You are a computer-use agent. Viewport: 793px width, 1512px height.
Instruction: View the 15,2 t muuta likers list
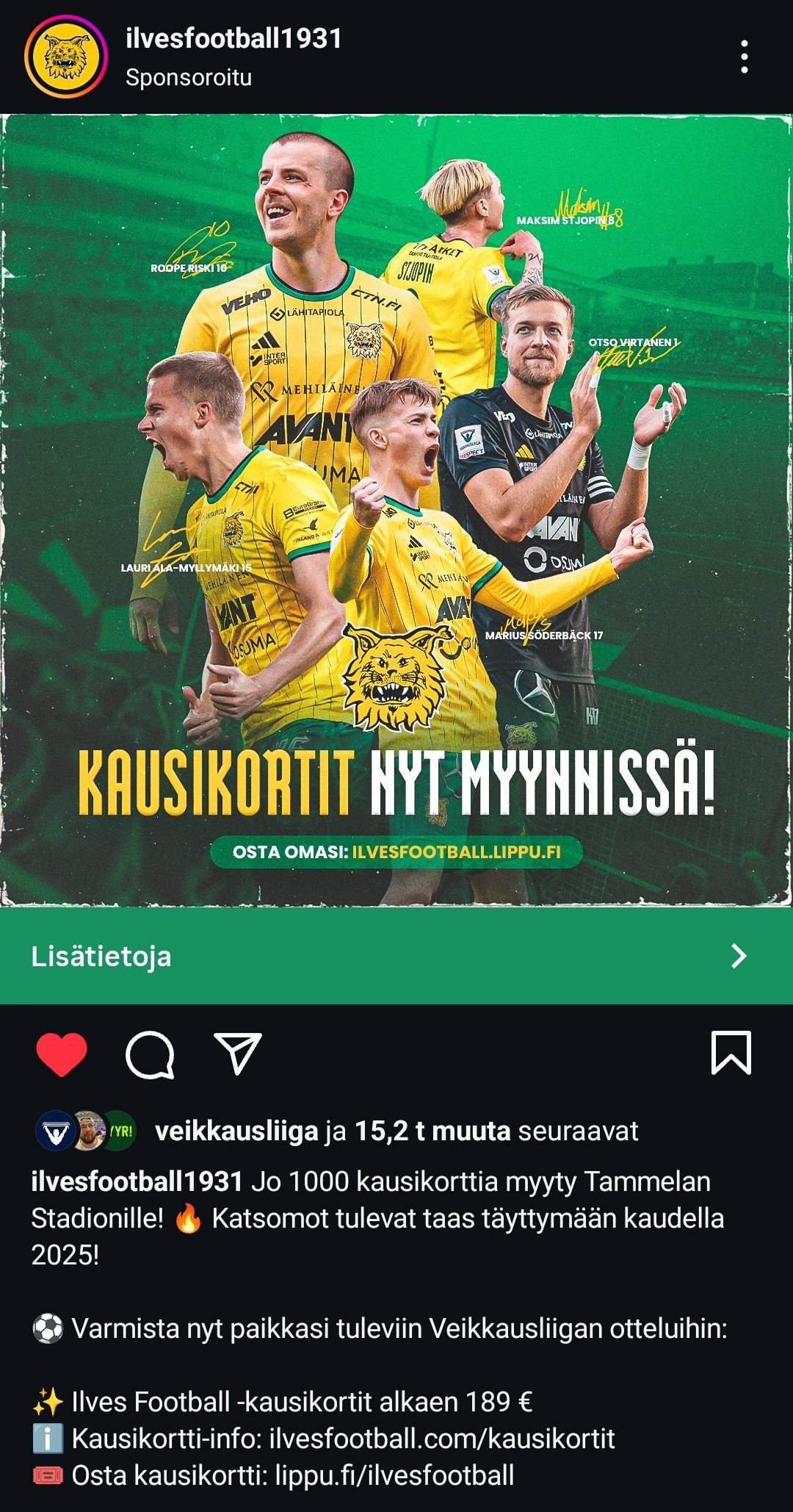tap(432, 1131)
